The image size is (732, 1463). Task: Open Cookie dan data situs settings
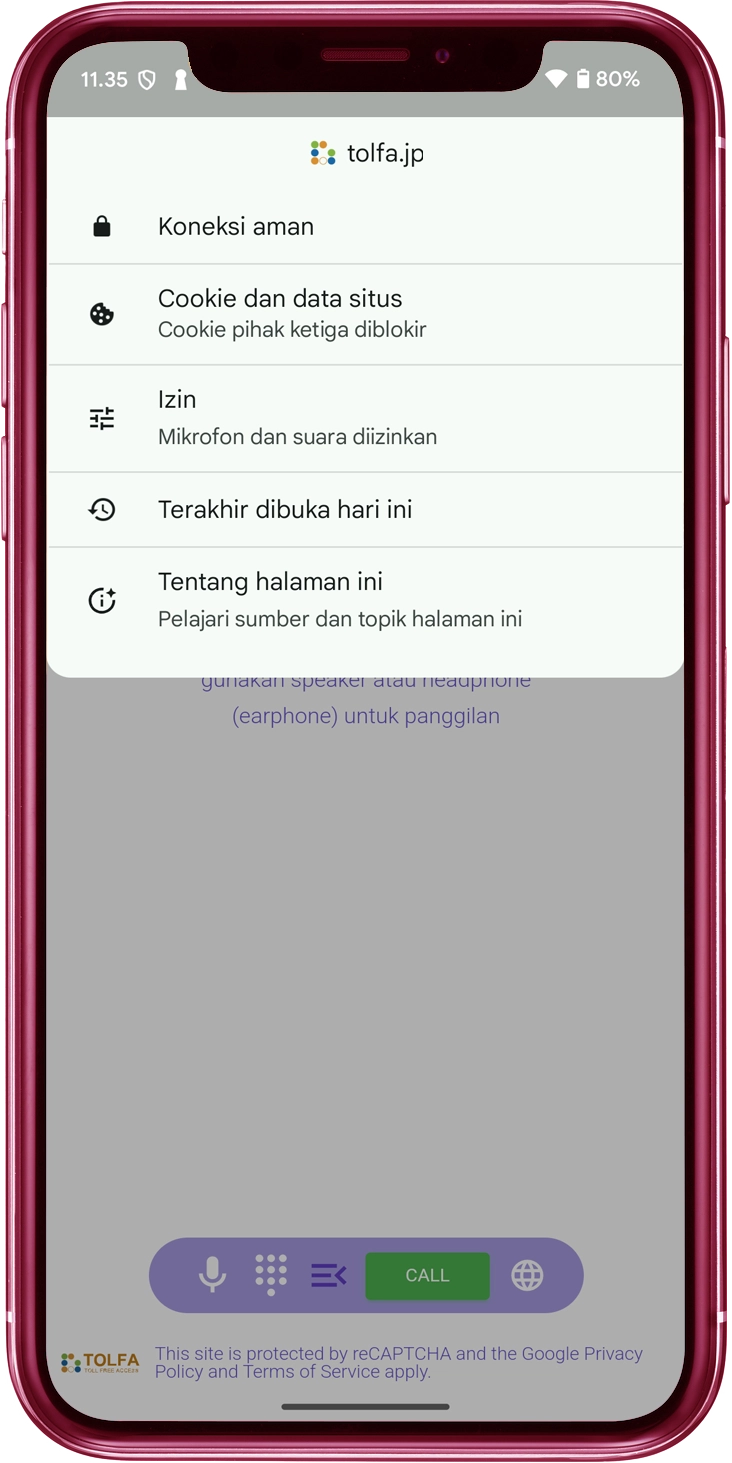click(365, 314)
